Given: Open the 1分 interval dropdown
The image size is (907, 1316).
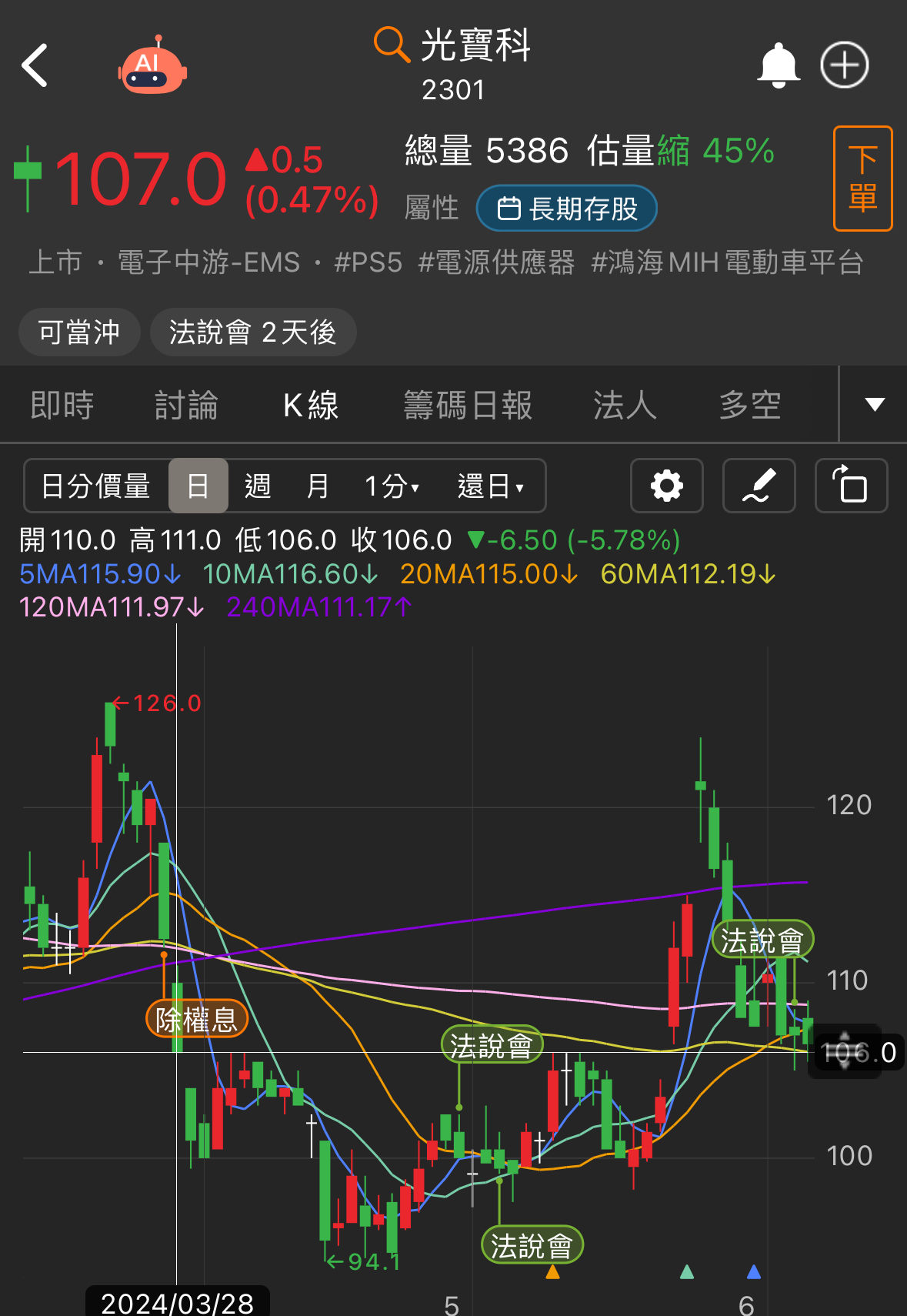Looking at the screenshot, I should tap(391, 486).
